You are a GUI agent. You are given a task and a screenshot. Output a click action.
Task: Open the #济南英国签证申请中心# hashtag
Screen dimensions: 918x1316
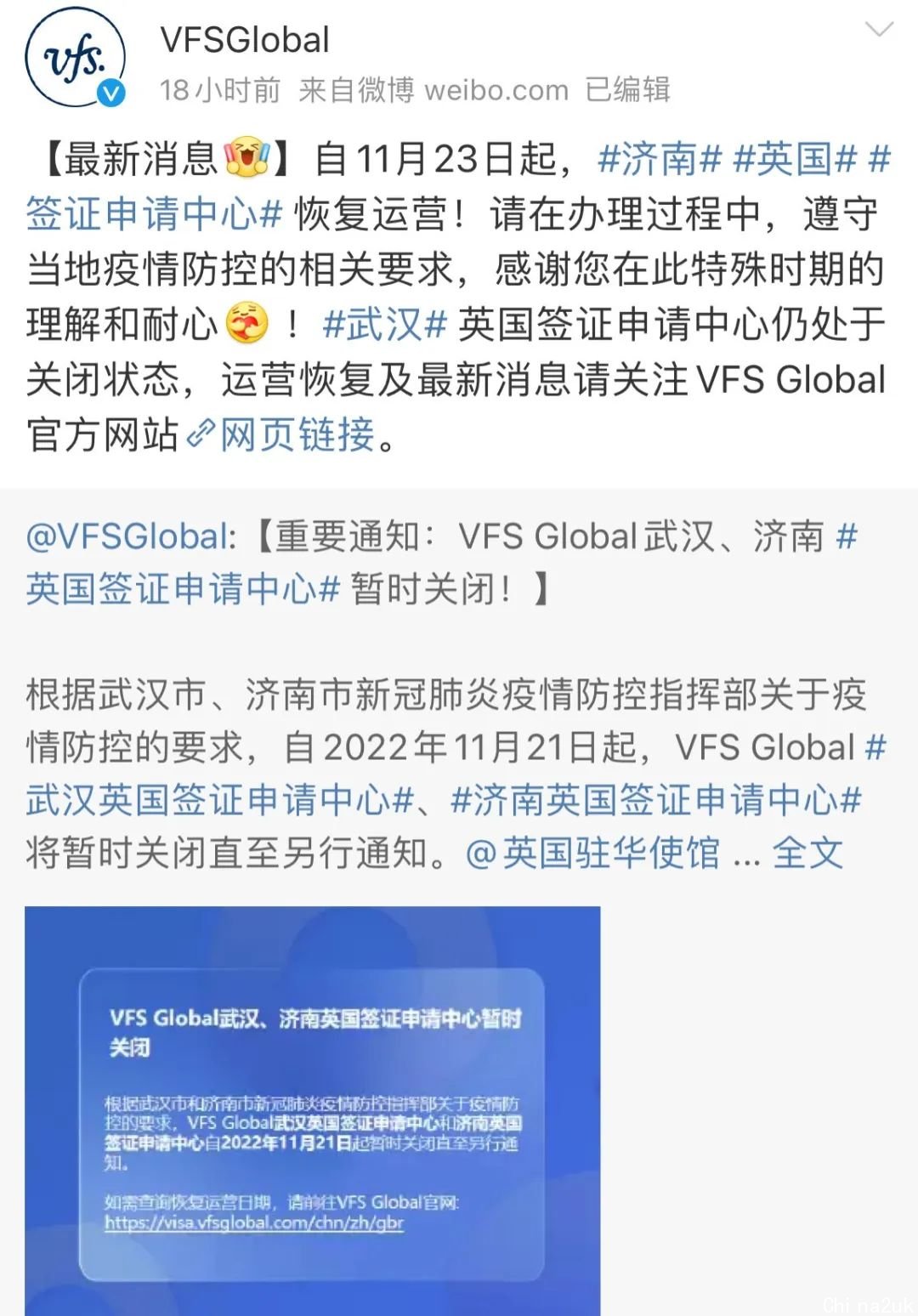(656, 801)
